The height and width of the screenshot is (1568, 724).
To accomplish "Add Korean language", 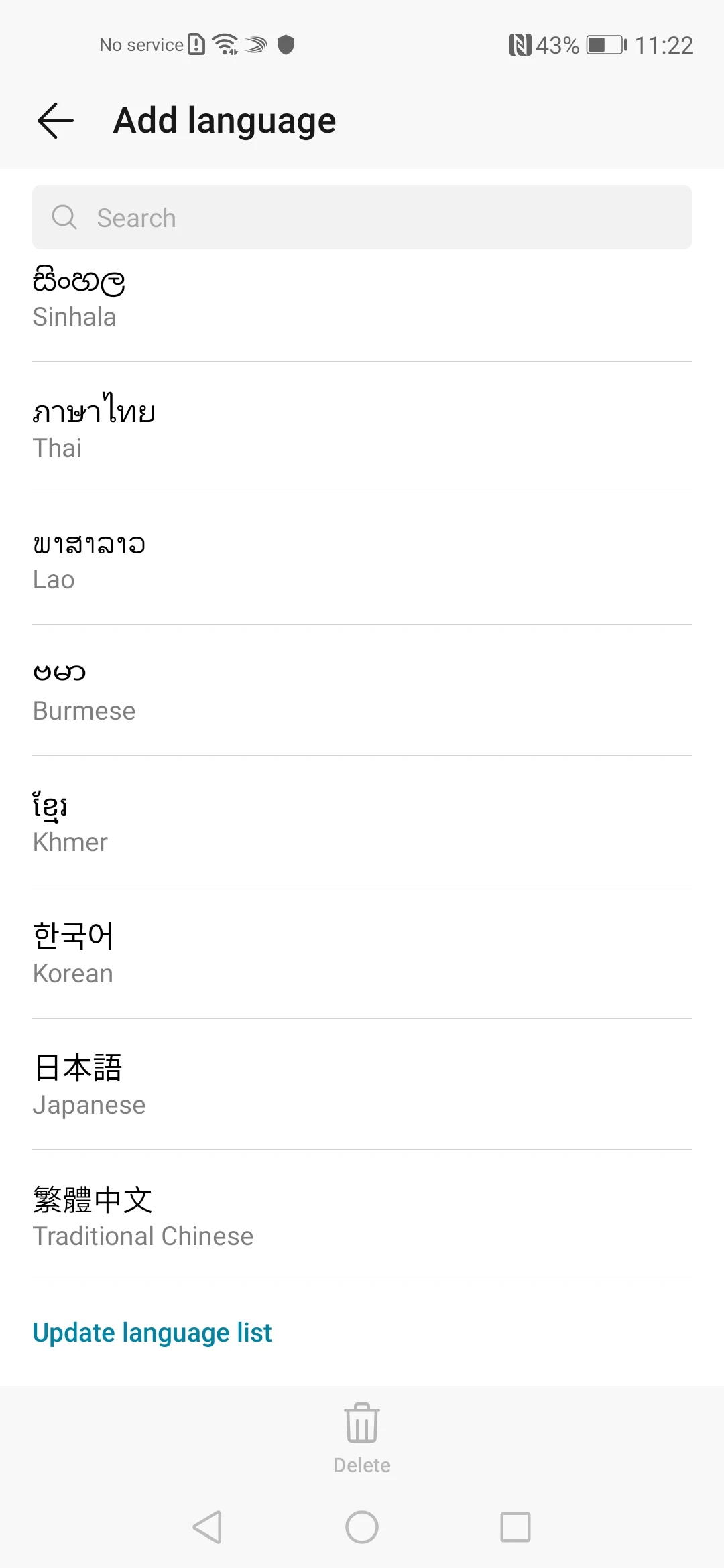I will pyautogui.click(x=362, y=953).
